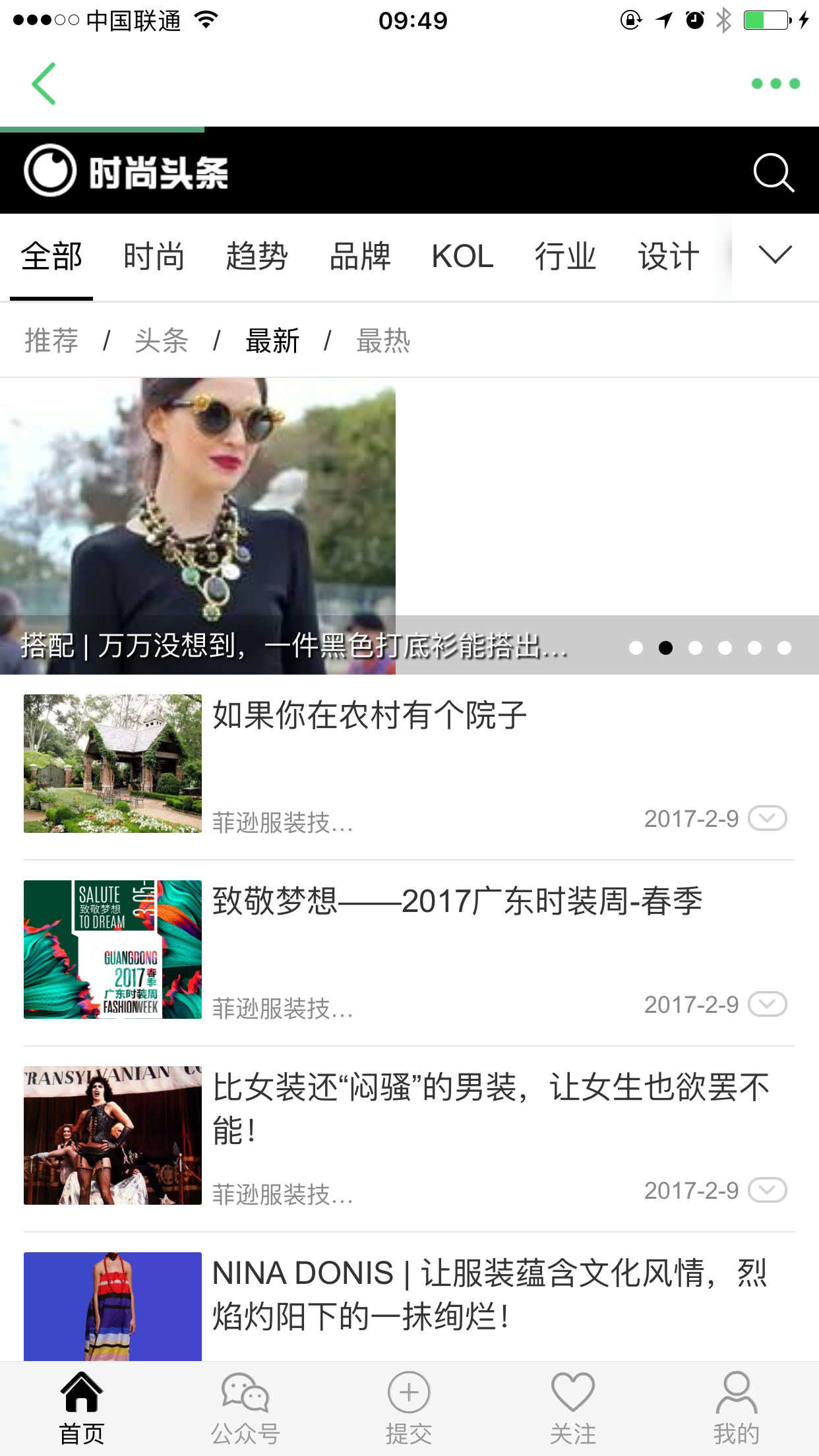Go back with the green arrow
This screenshot has width=819, height=1456.
coord(44,84)
